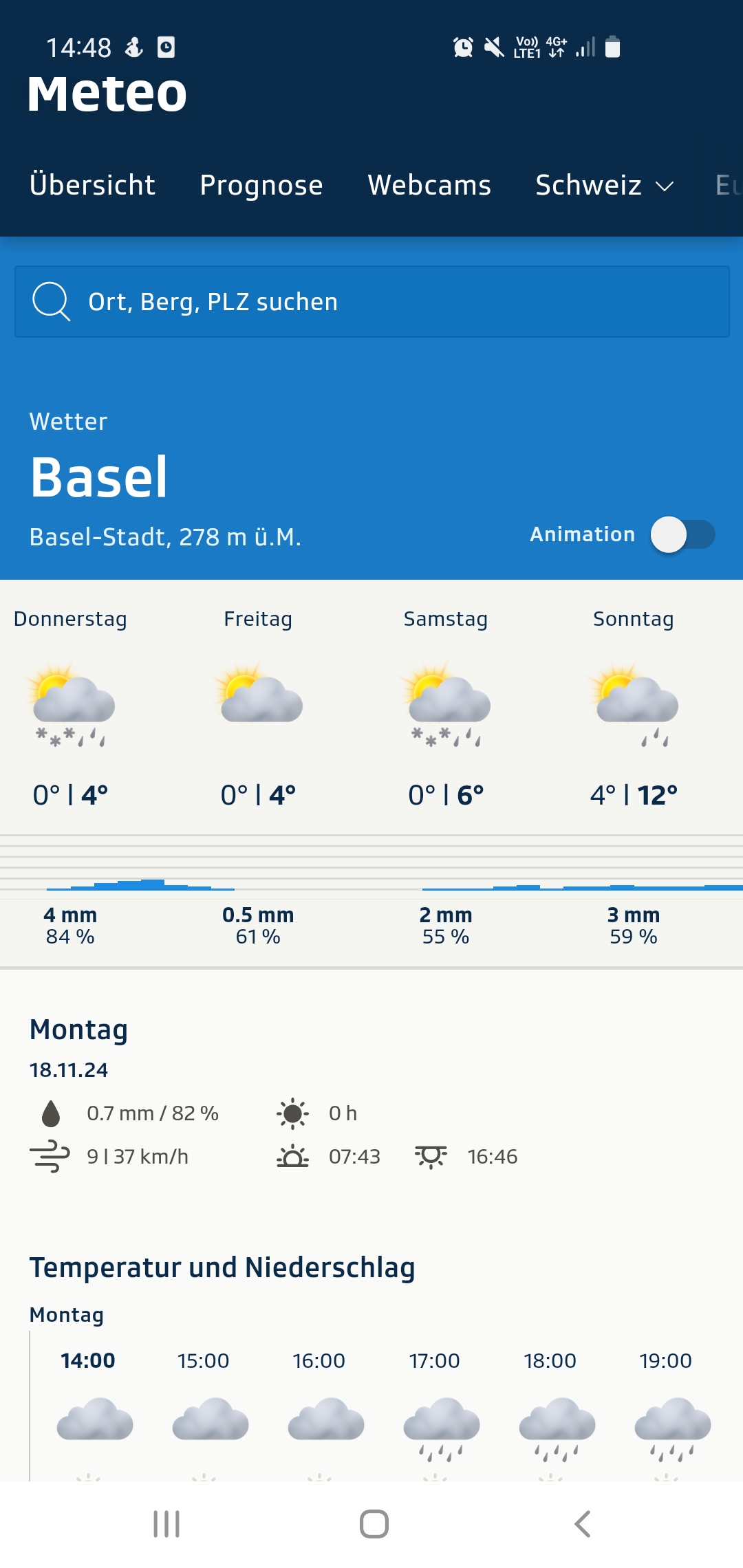Go back with the system back button
The width and height of the screenshot is (743, 1568).
pos(582,1524)
